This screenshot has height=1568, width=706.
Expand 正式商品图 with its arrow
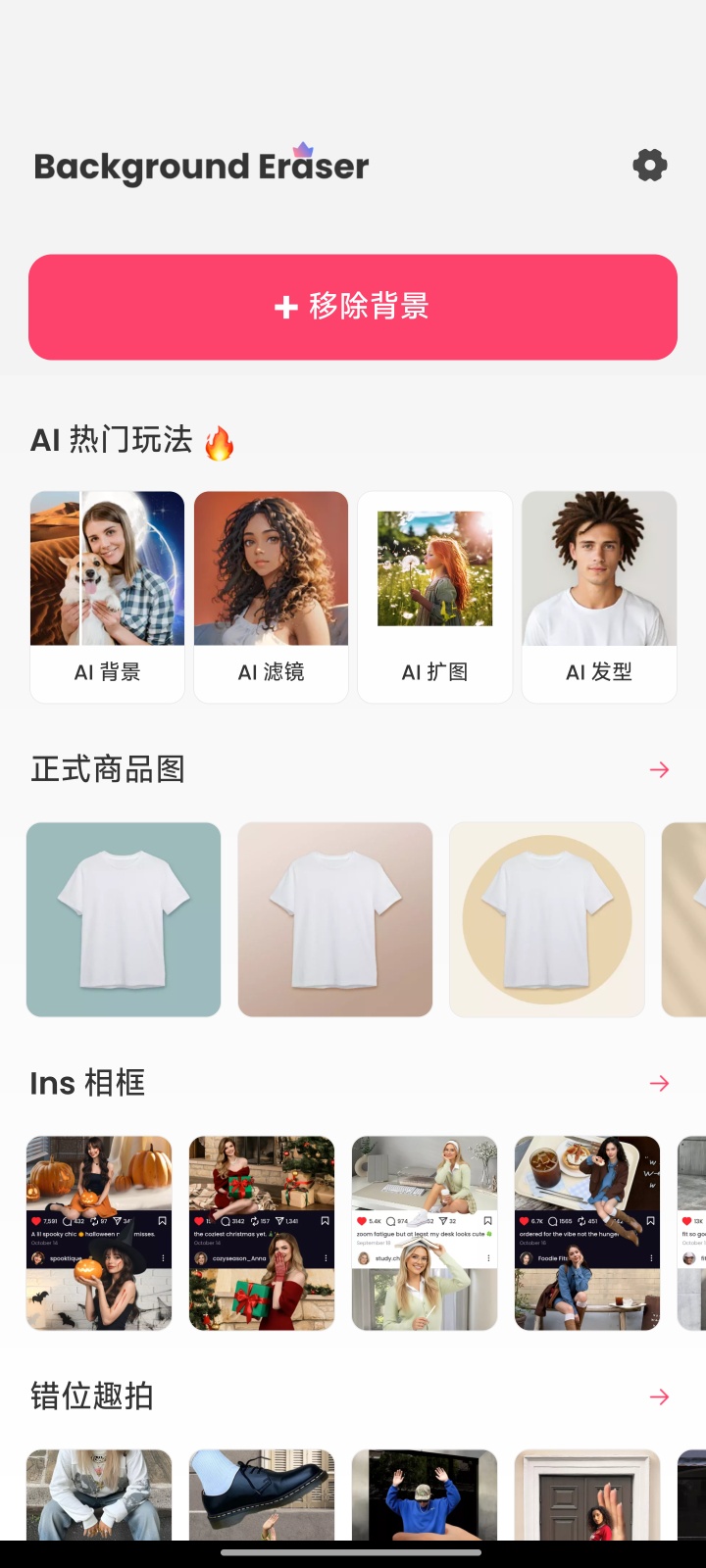tap(659, 770)
